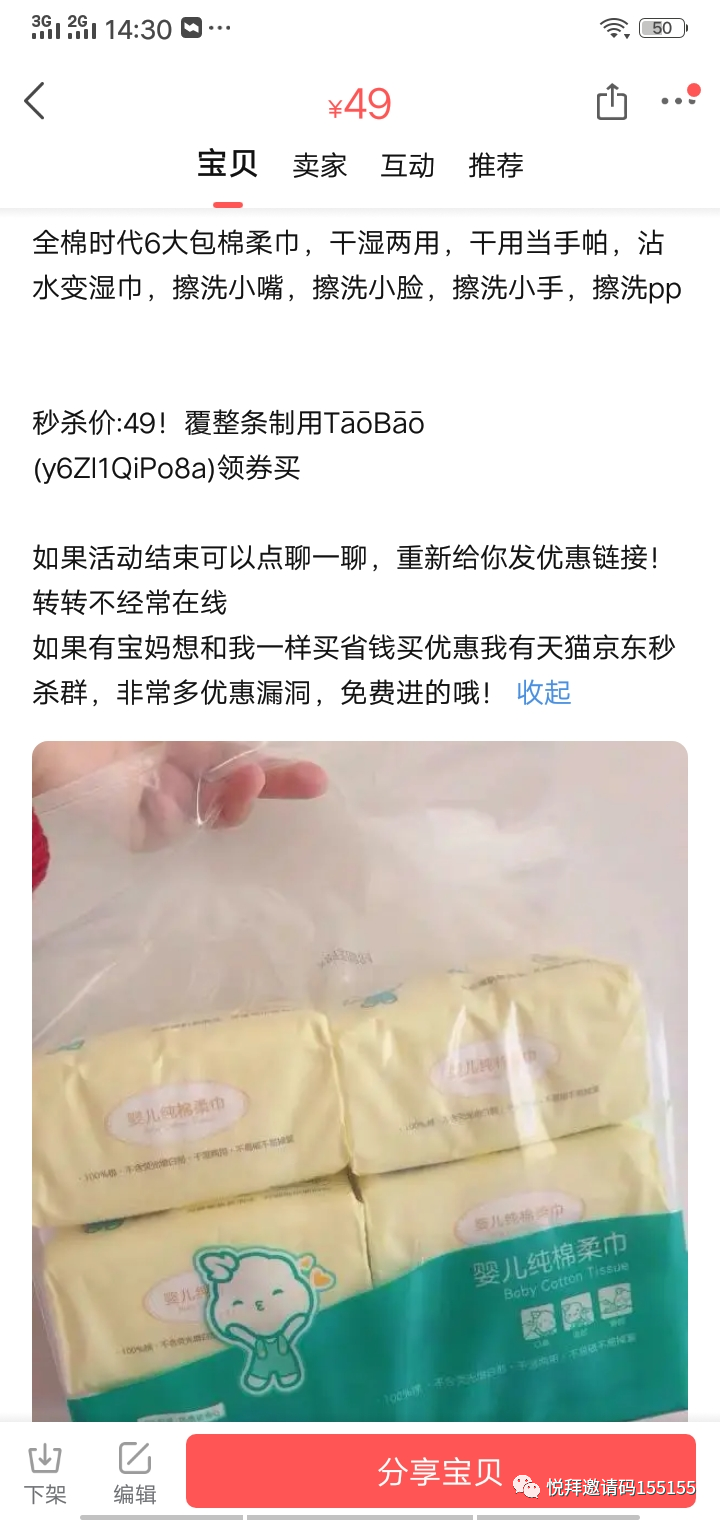Viewport: 720px width, 1520px height.
Task: Switch to the 卖家 tab
Action: pyautogui.click(x=320, y=165)
